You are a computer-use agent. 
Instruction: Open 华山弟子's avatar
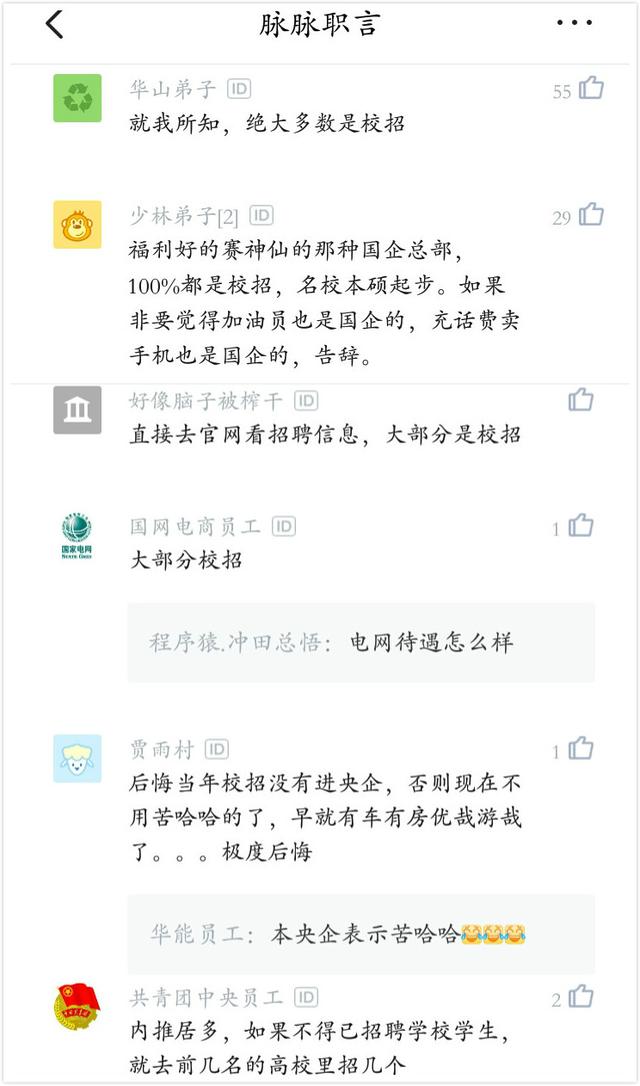pyautogui.click(x=77, y=98)
